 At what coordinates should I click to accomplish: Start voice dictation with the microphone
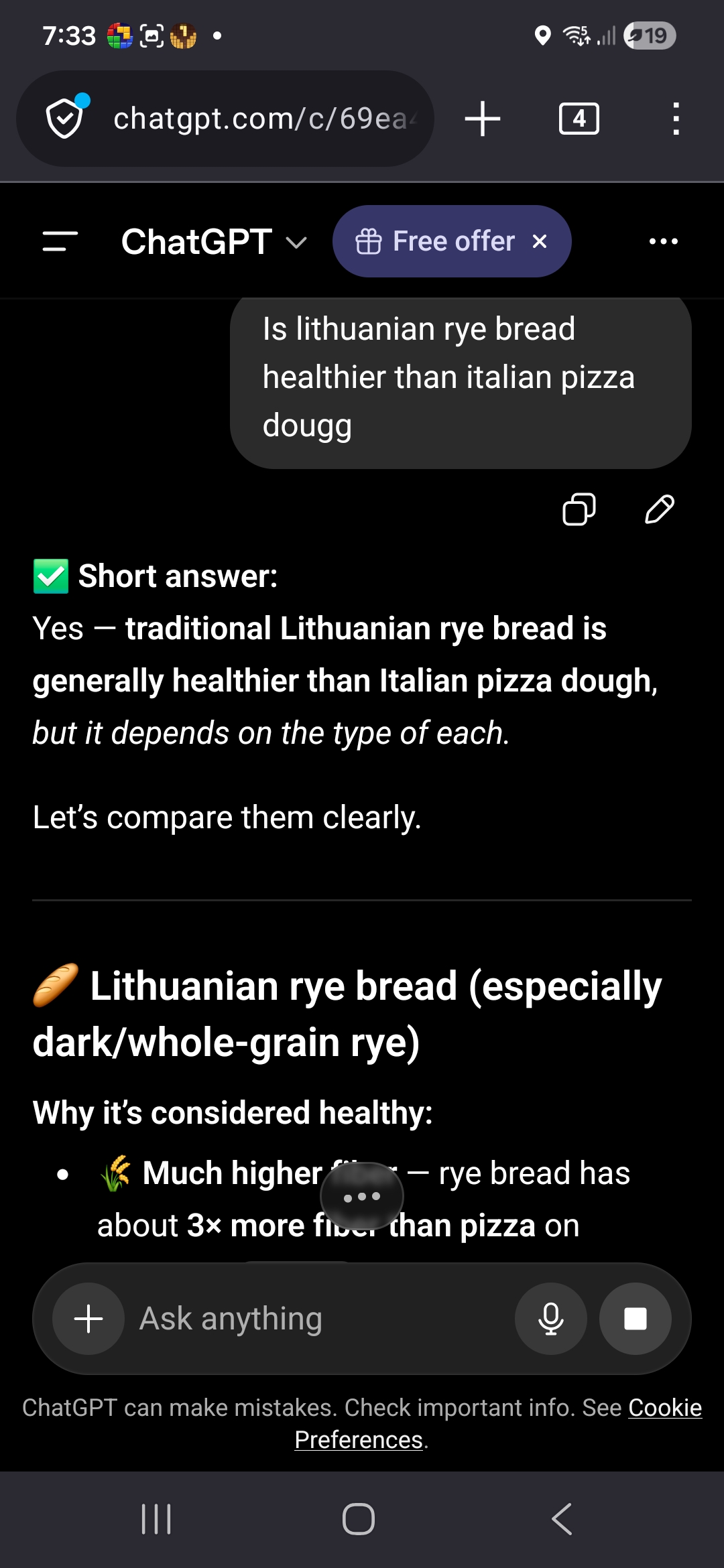(551, 1319)
